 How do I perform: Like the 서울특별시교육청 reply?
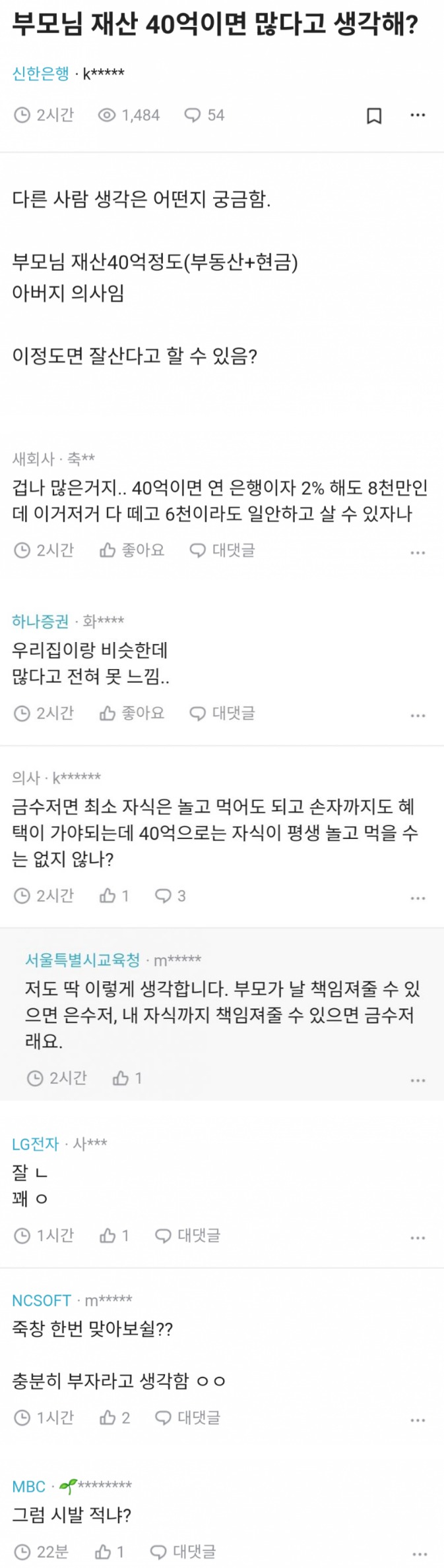tap(127, 1078)
